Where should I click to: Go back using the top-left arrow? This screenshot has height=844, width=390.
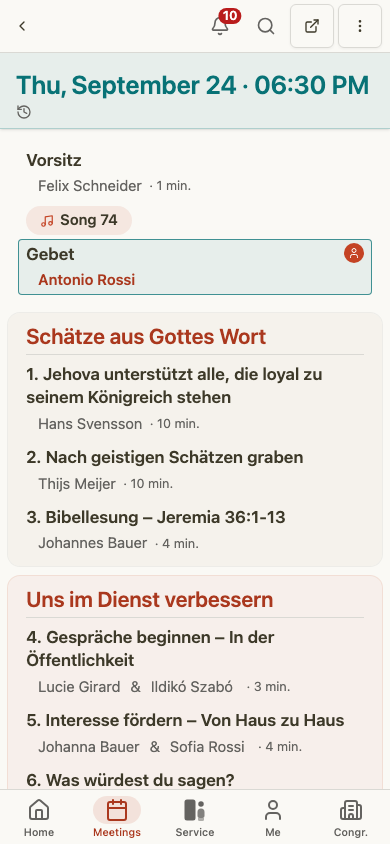(x=22, y=26)
